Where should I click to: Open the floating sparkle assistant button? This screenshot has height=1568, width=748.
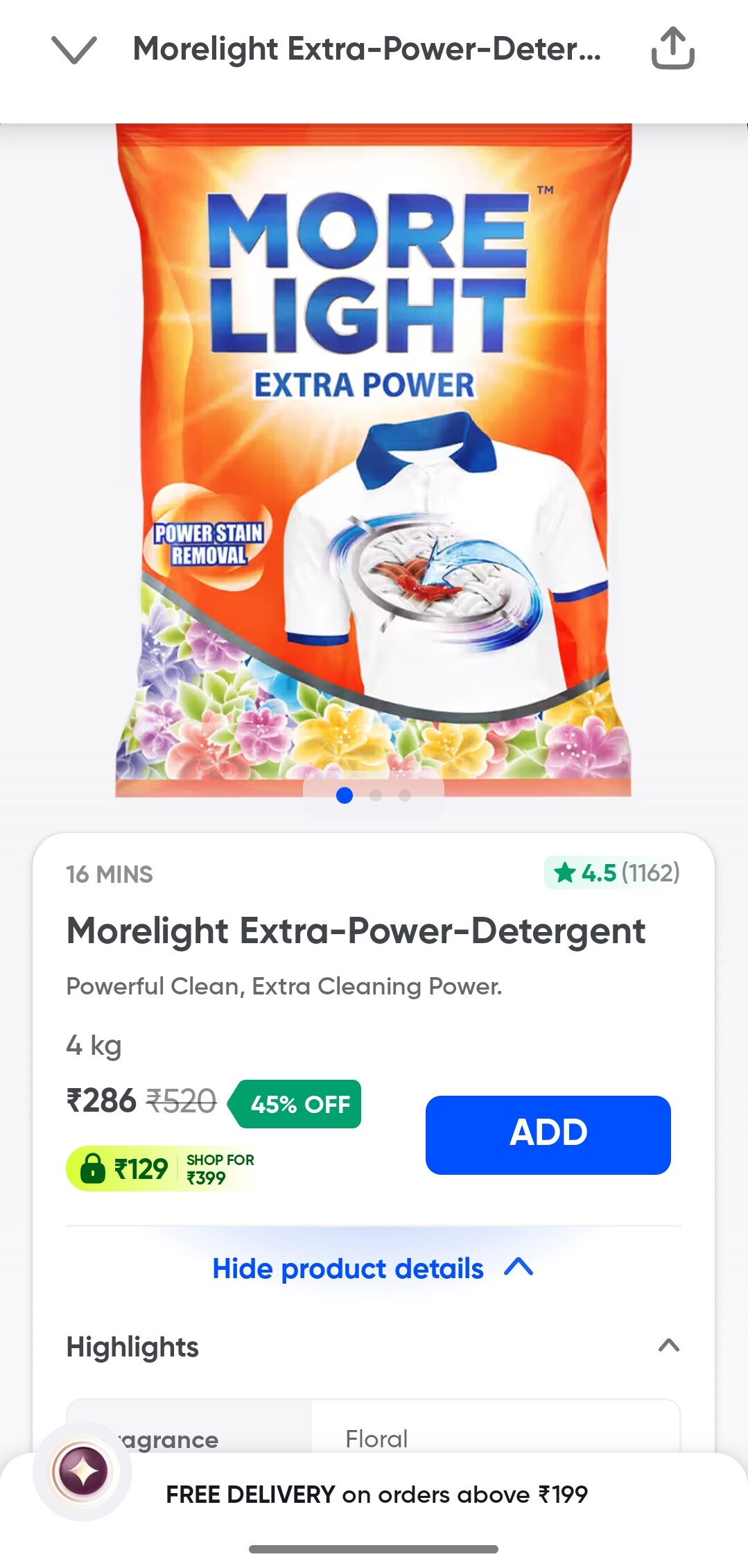(x=83, y=1470)
